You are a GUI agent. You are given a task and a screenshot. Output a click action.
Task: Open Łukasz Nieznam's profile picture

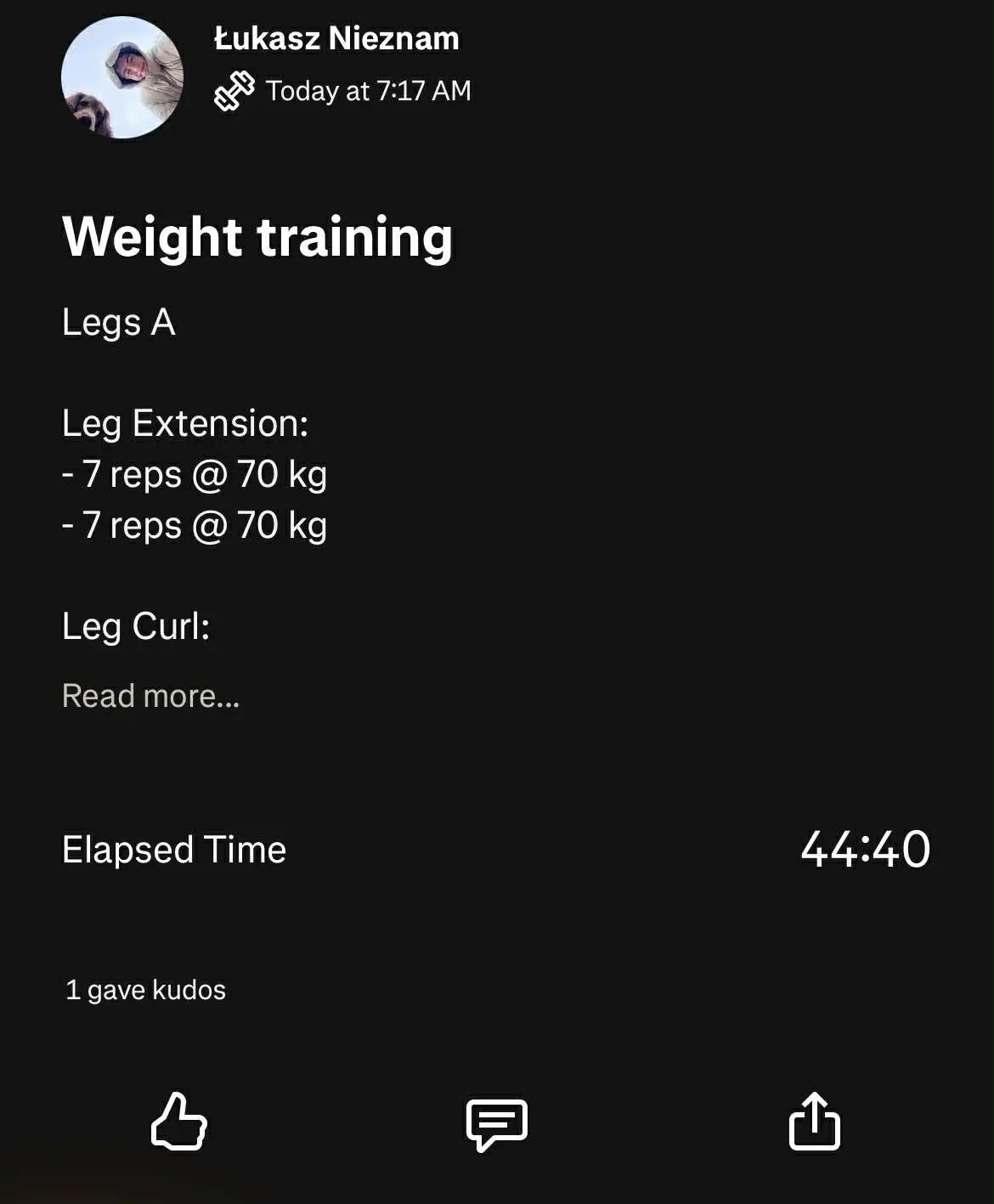click(x=121, y=76)
